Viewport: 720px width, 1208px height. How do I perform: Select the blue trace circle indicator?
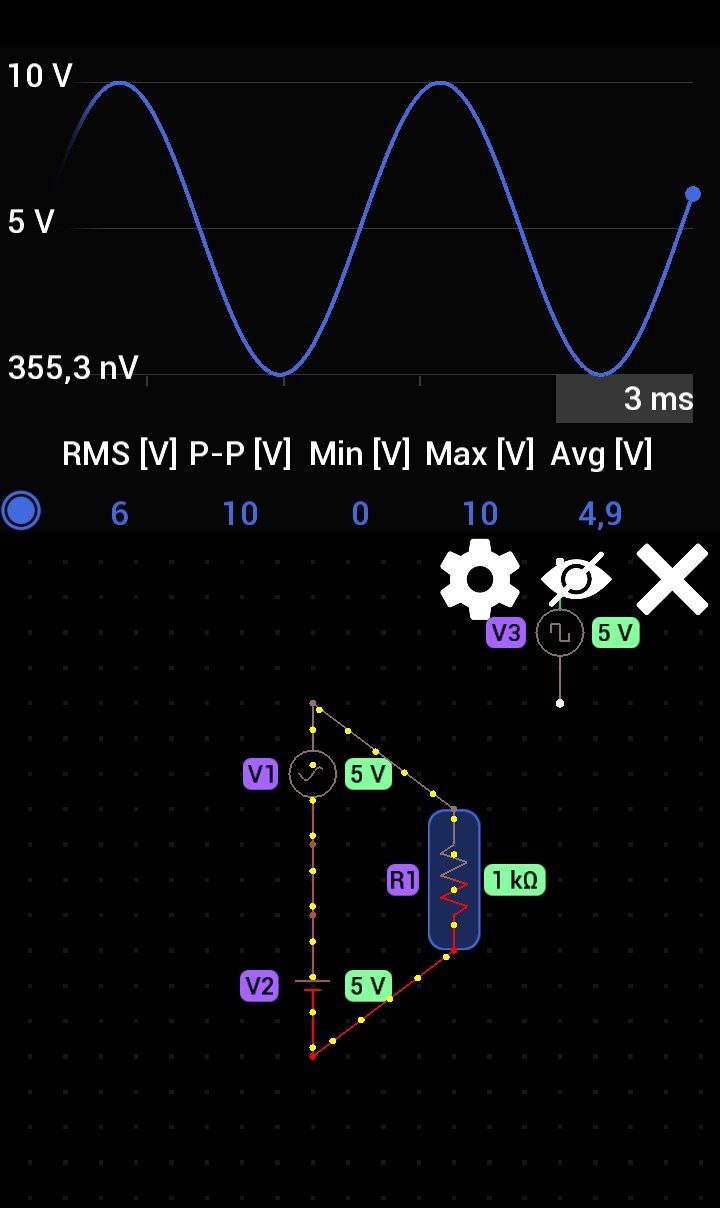coord(21,511)
